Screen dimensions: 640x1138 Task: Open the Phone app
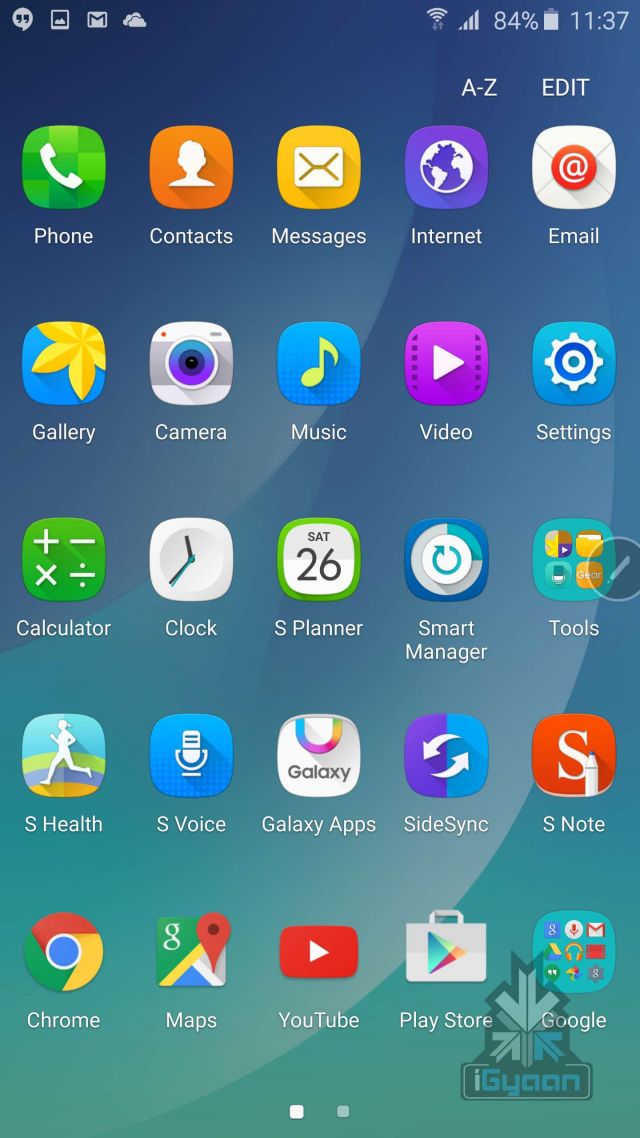[x=63, y=168]
